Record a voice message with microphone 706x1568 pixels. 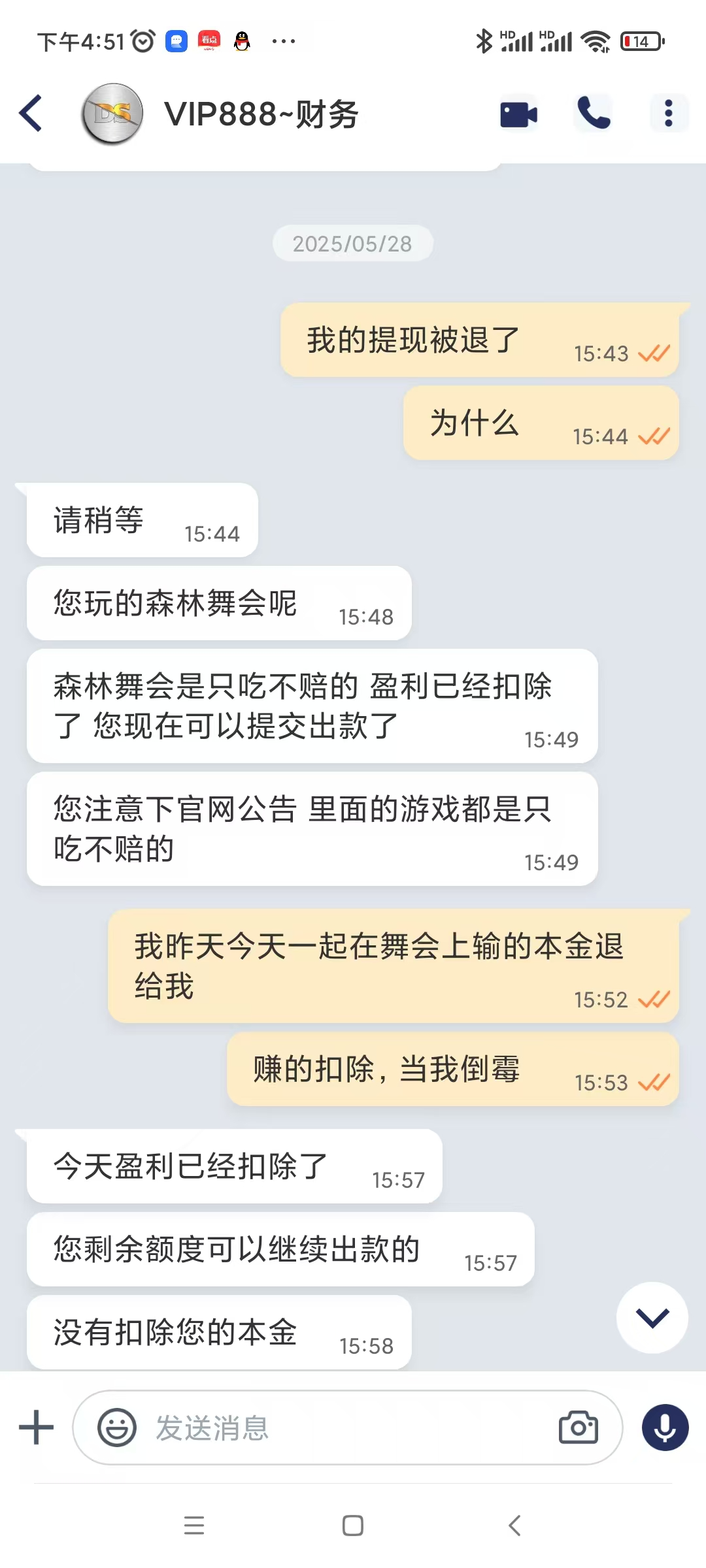[665, 1428]
